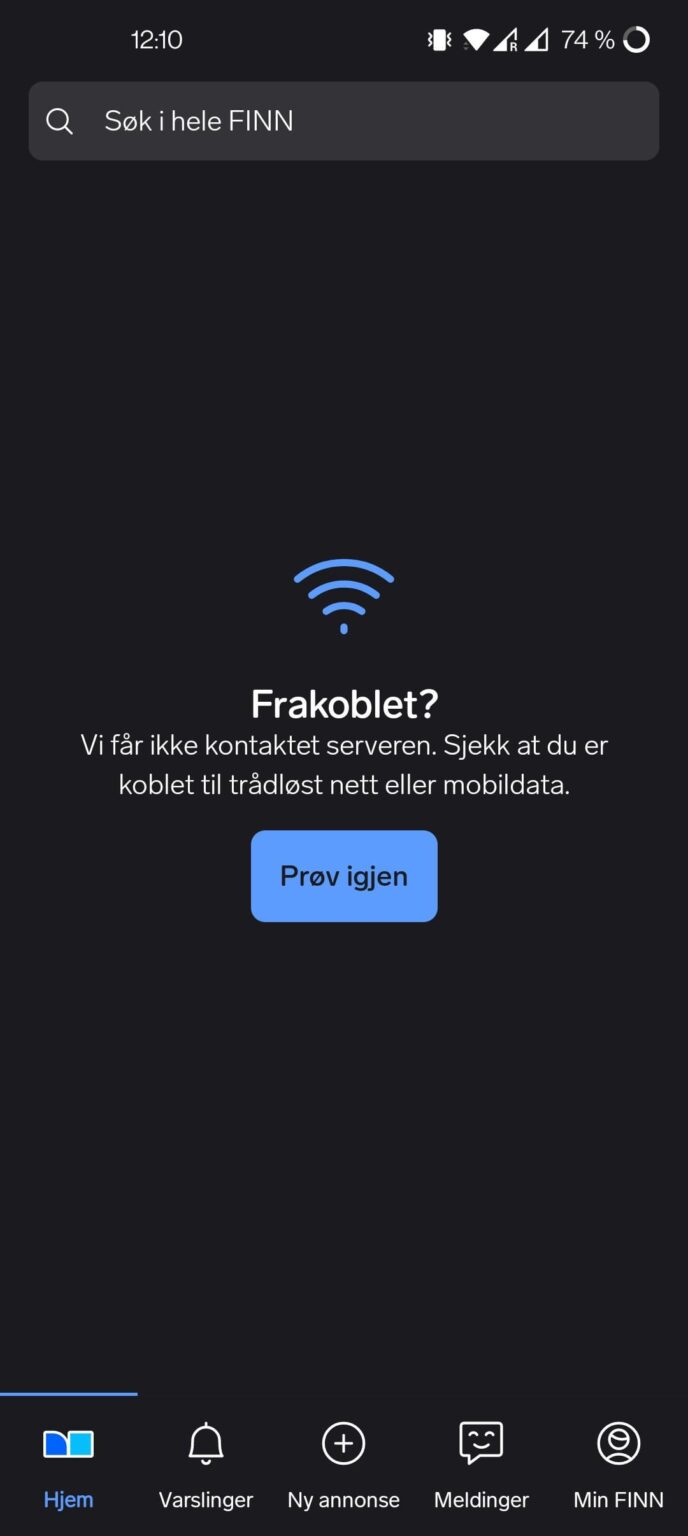Screen dimensions: 688x1536
Task: Open the Søk i hele FINN search field
Action: pos(343,121)
